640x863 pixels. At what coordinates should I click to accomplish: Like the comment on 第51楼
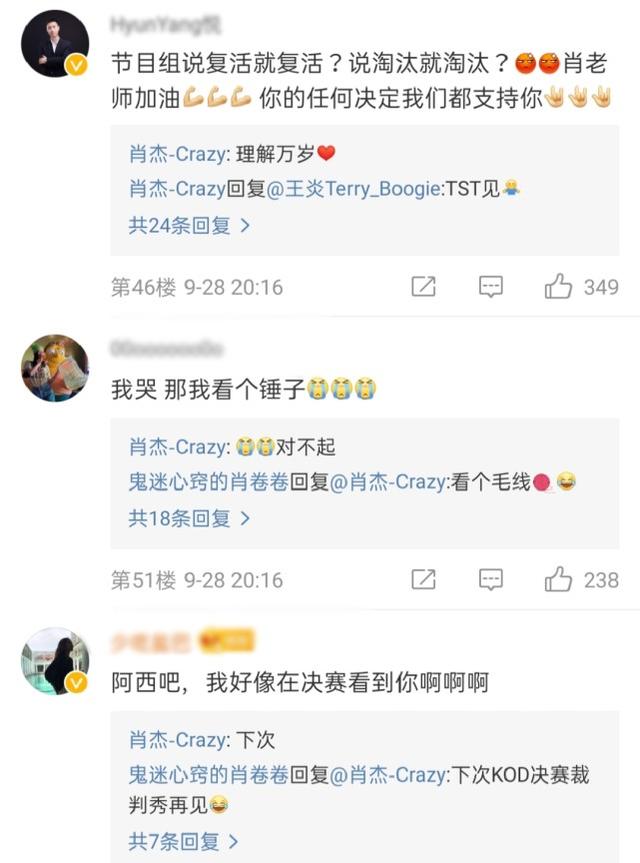(x=582, y=579)
